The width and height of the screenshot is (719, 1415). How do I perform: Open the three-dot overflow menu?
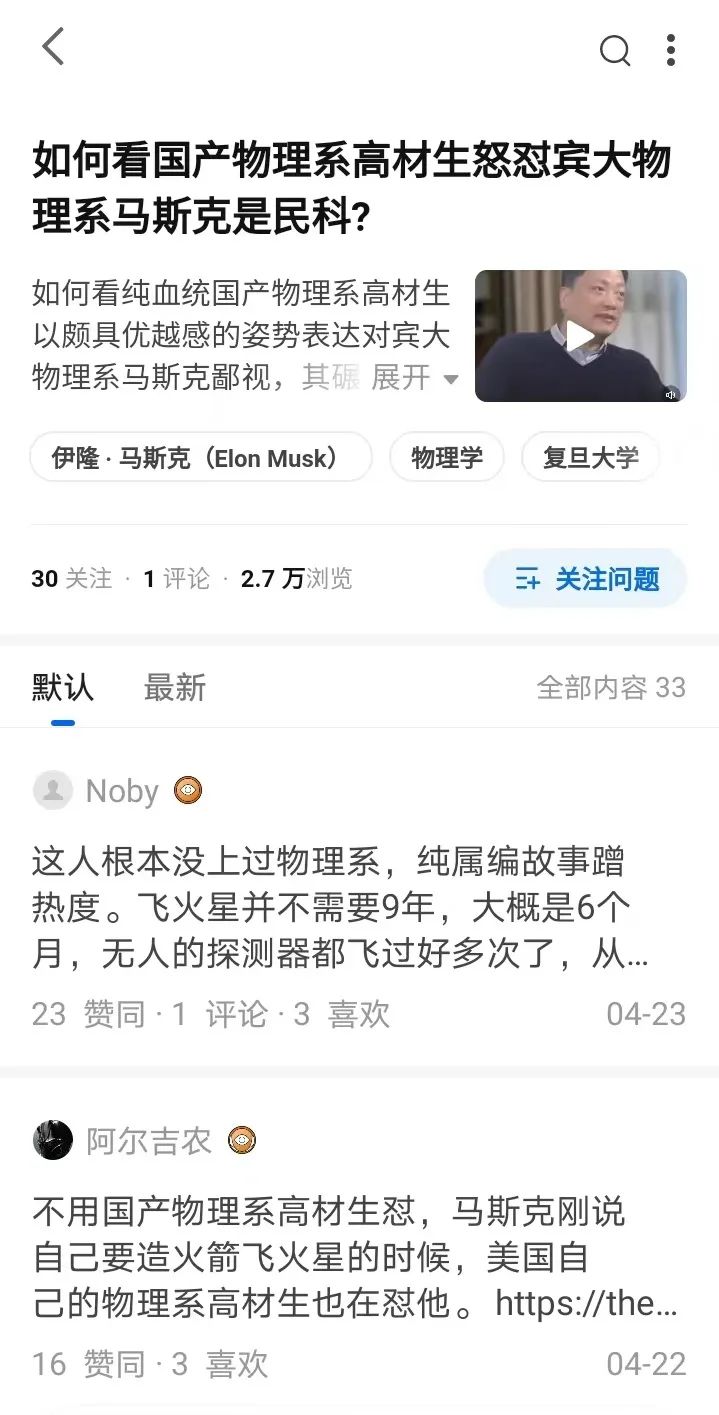point(670,49)
